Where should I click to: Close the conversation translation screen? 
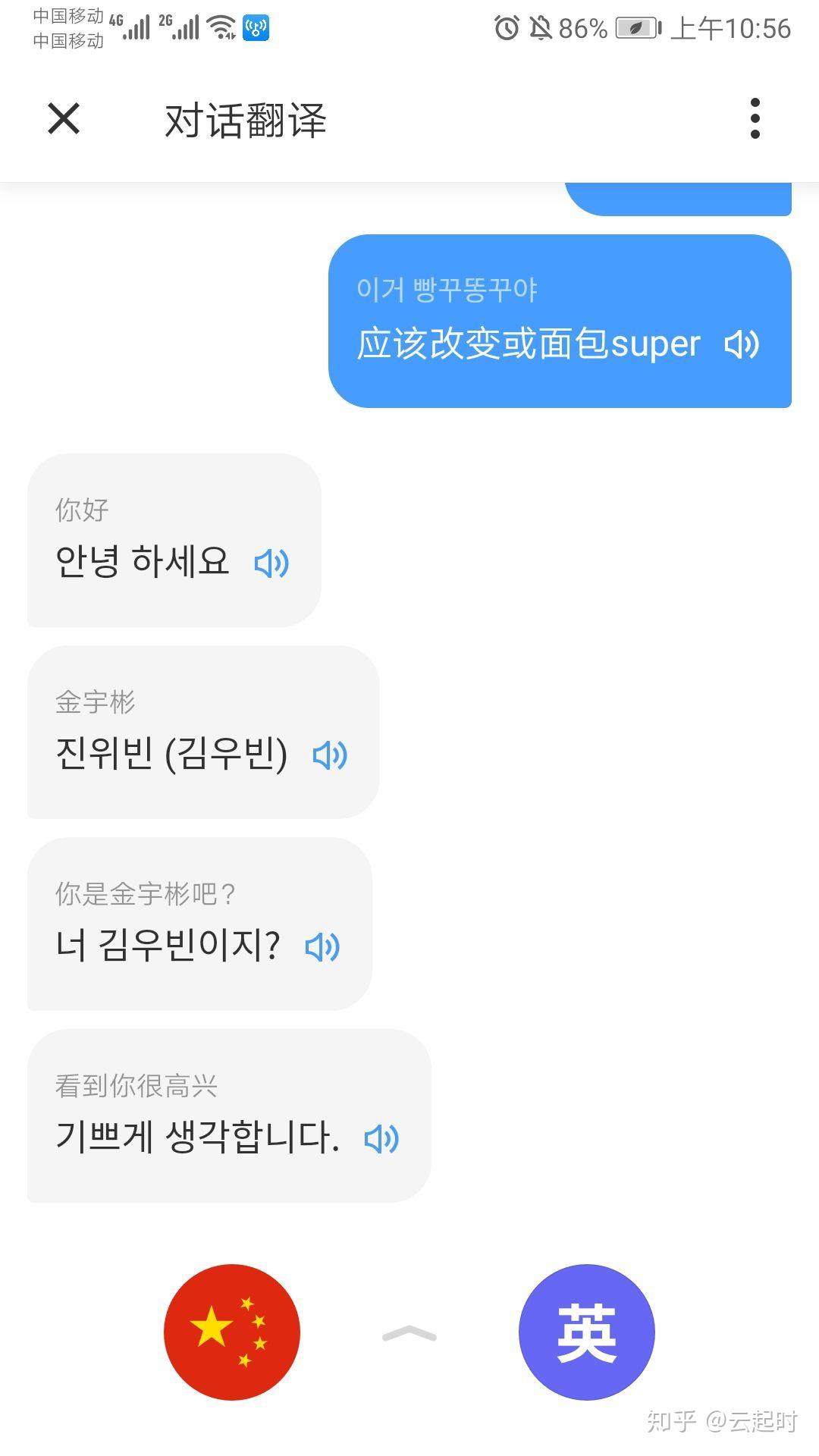point(64,119)
